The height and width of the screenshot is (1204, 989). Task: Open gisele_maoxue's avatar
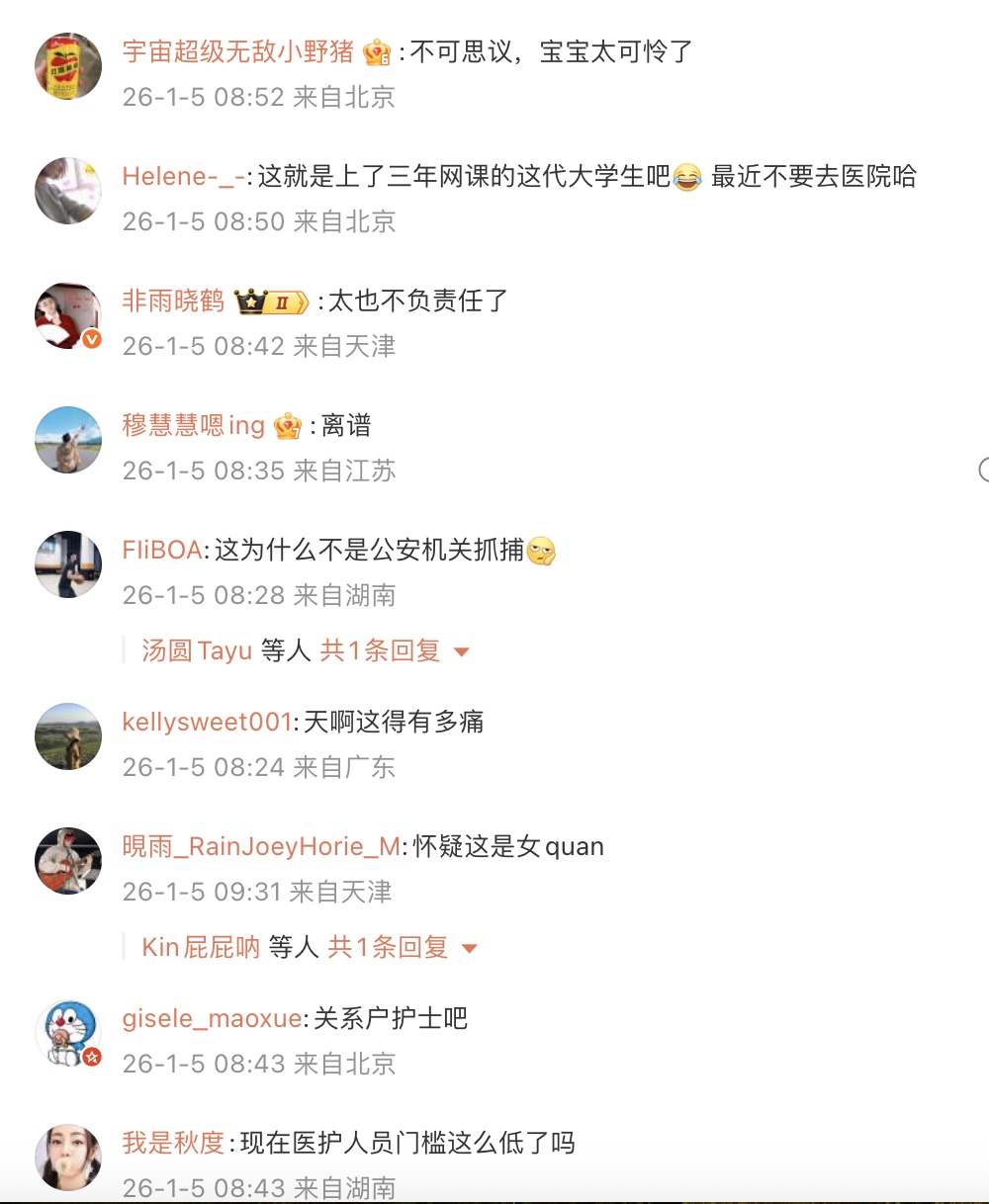click(x=68, y=1033)
